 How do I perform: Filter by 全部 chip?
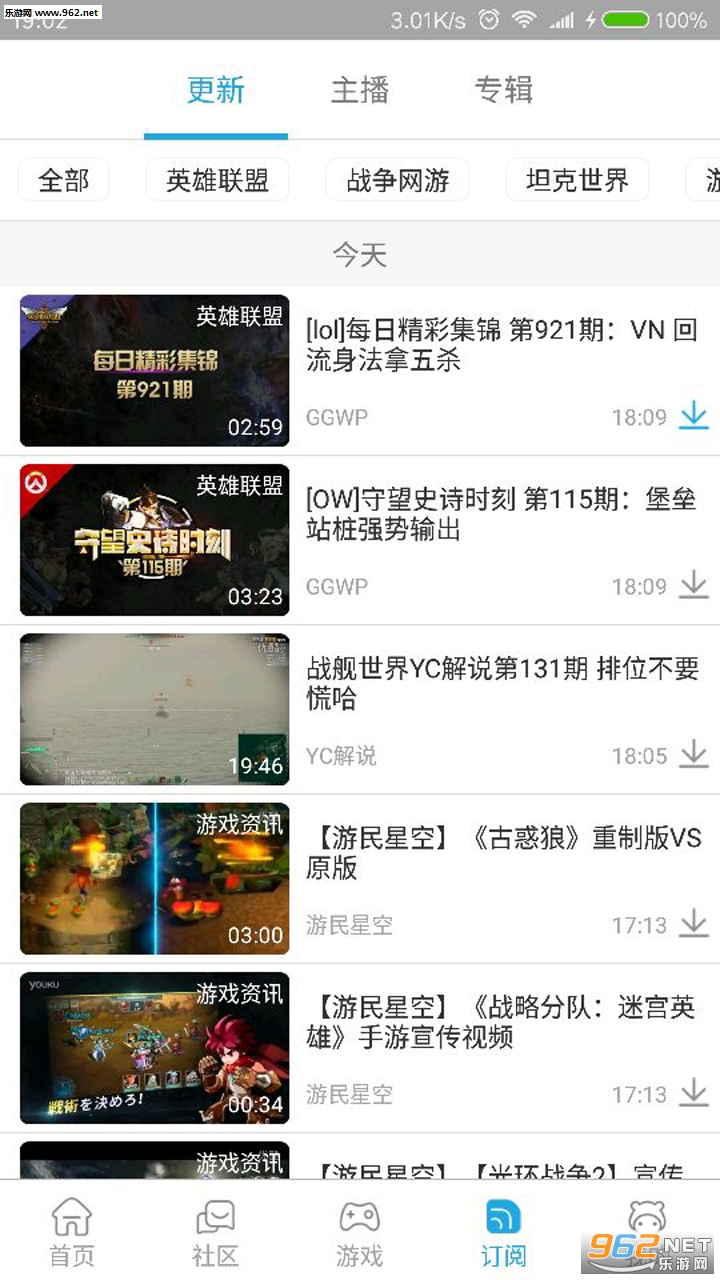click(64, 180)
